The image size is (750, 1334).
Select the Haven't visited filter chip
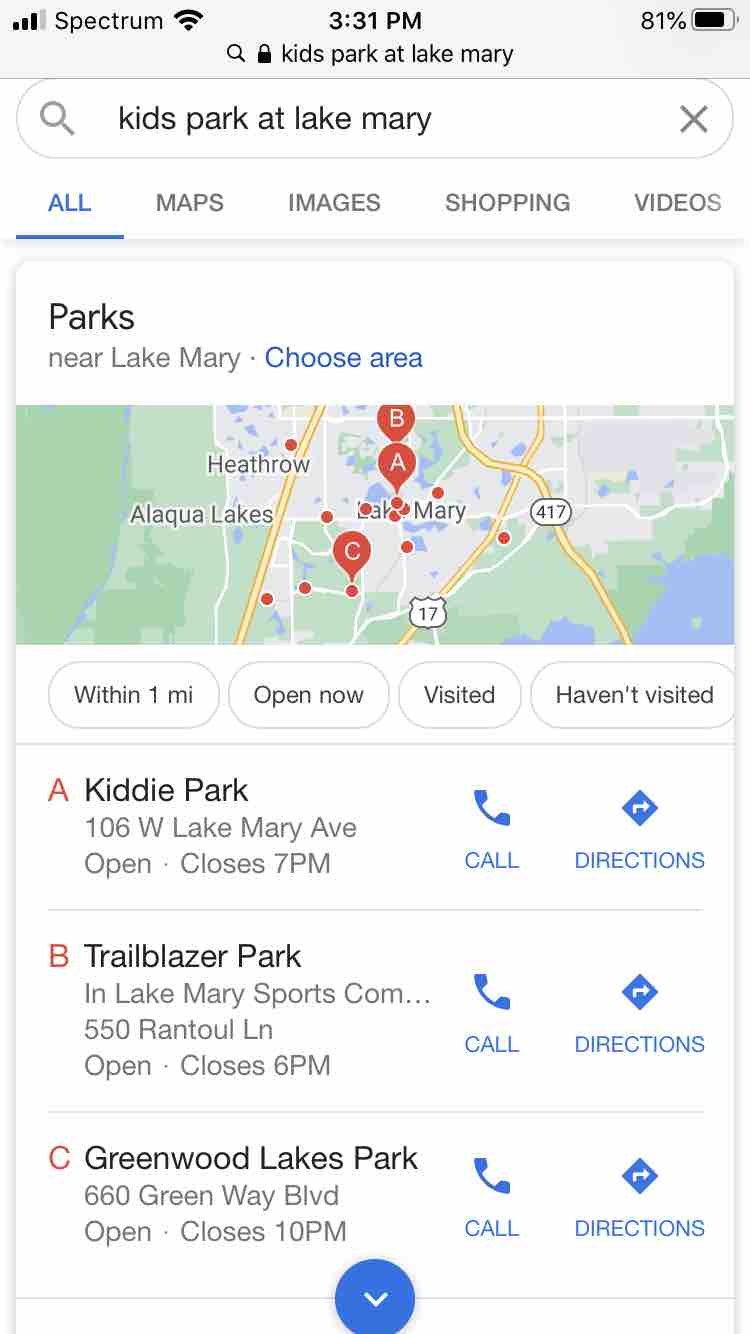tap(634, 695)
